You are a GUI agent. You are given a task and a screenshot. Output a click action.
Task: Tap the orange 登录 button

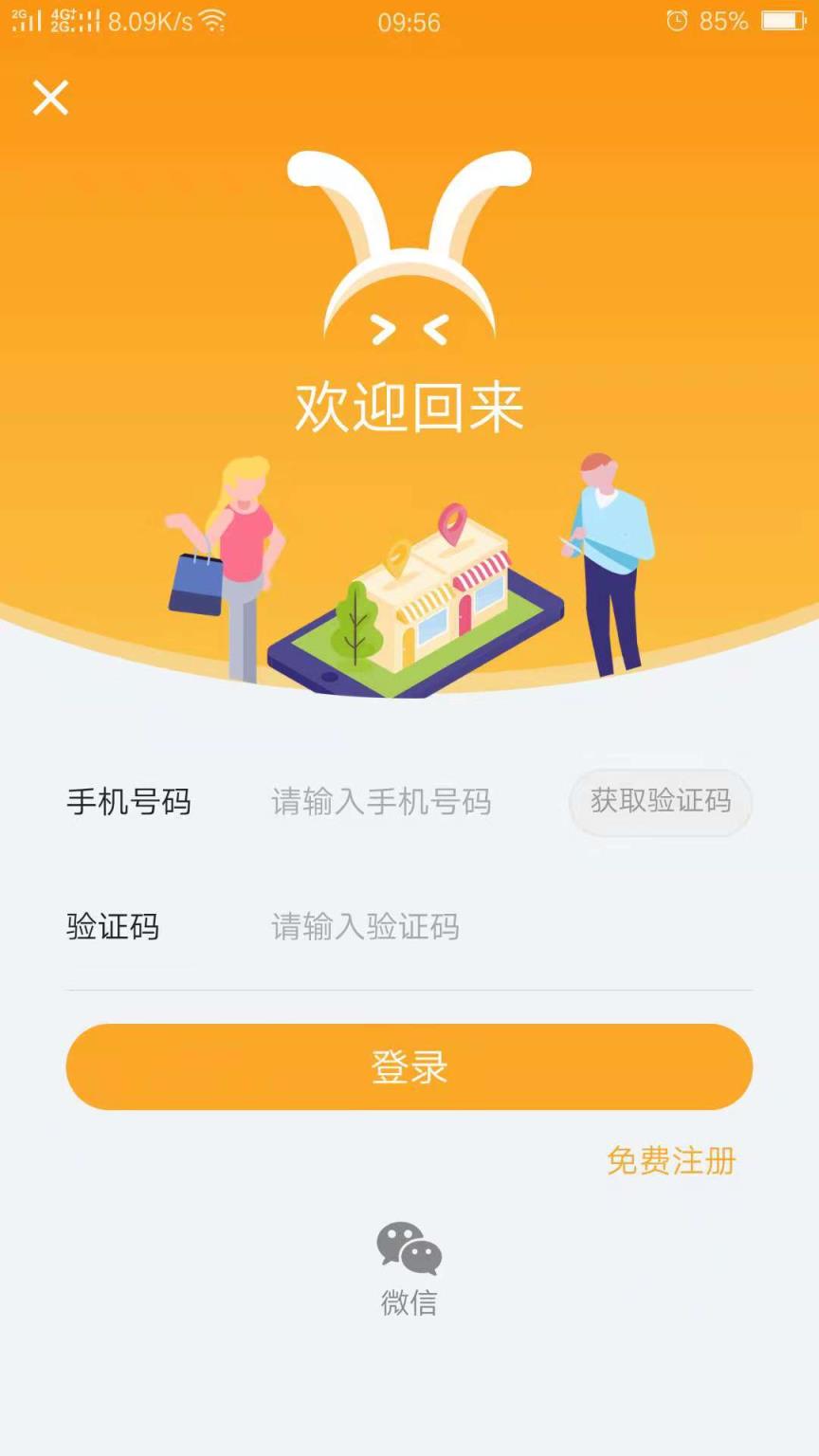[x=409, y=1067]
